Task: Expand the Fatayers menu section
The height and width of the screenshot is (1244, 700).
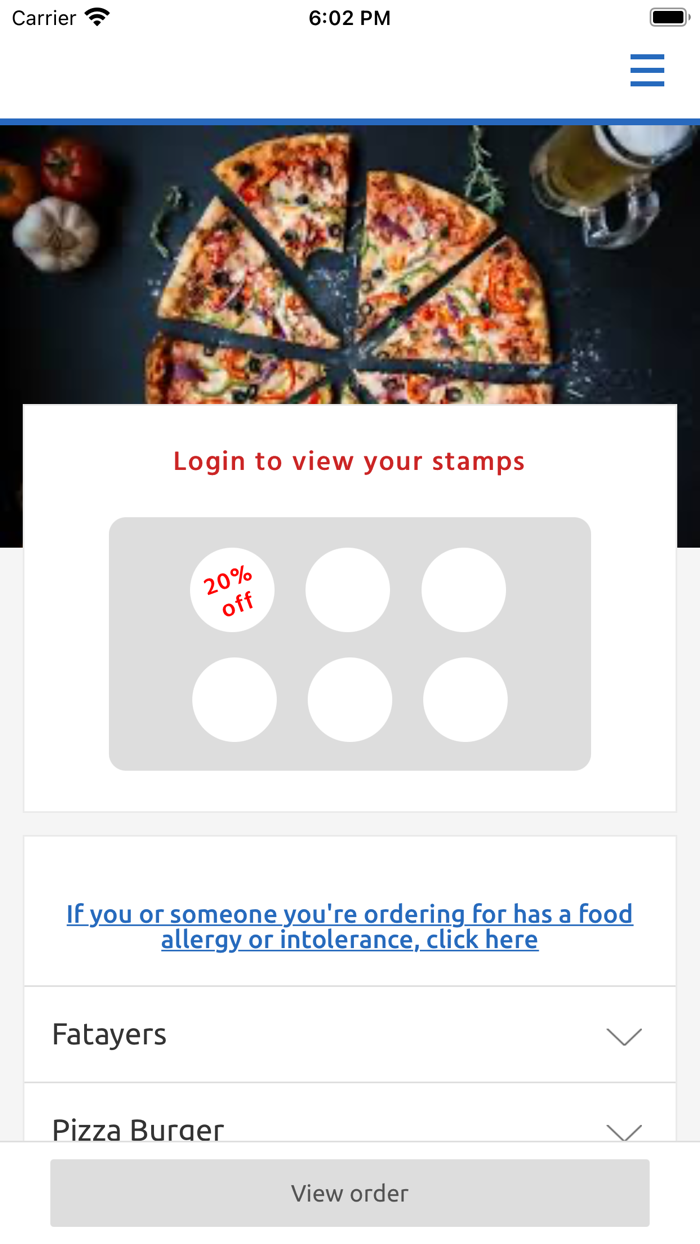Action: (349, 1035)
